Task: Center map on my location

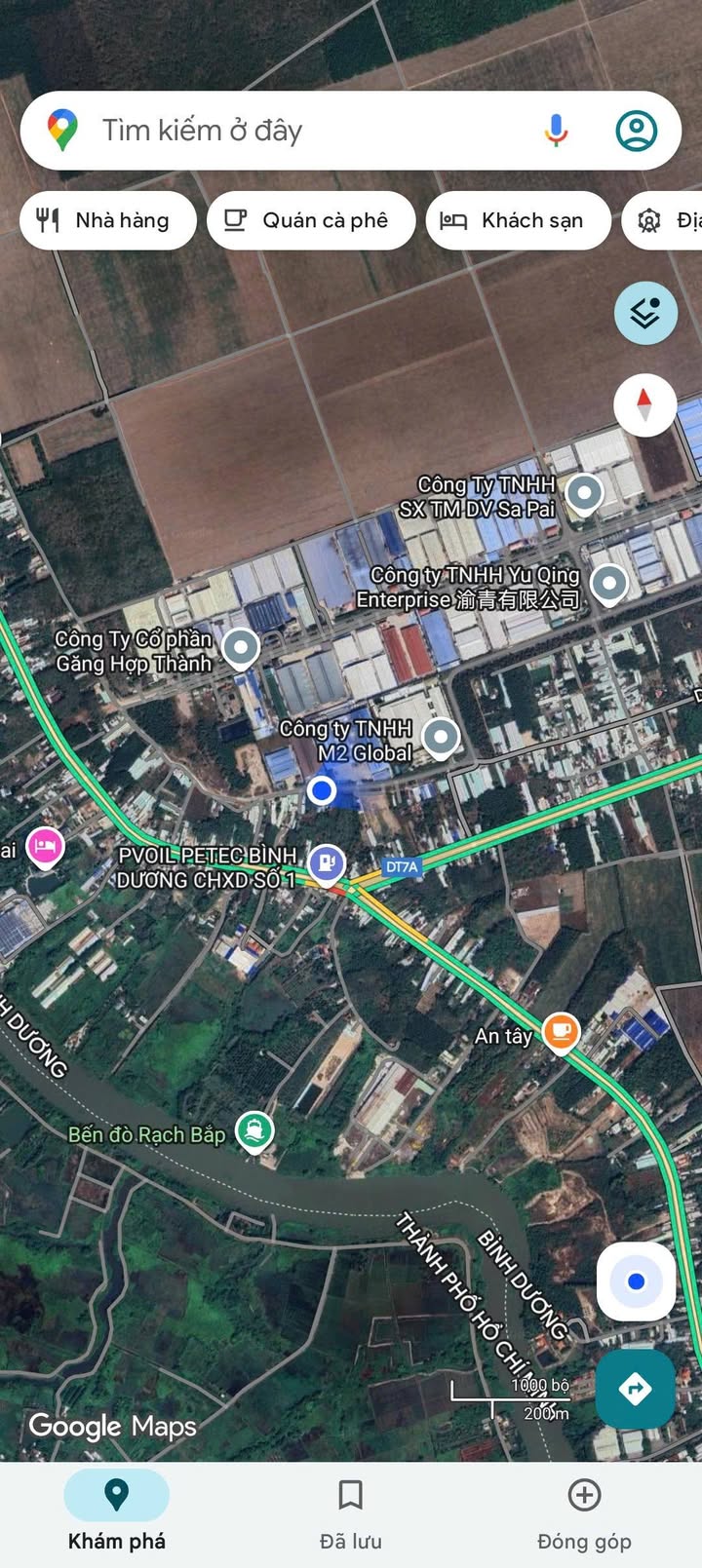Action: coord(637,1281)
